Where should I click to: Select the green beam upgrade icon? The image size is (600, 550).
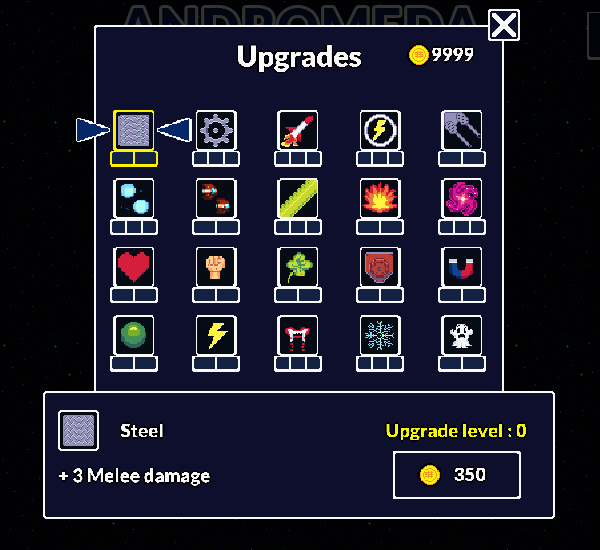point(298,198)
